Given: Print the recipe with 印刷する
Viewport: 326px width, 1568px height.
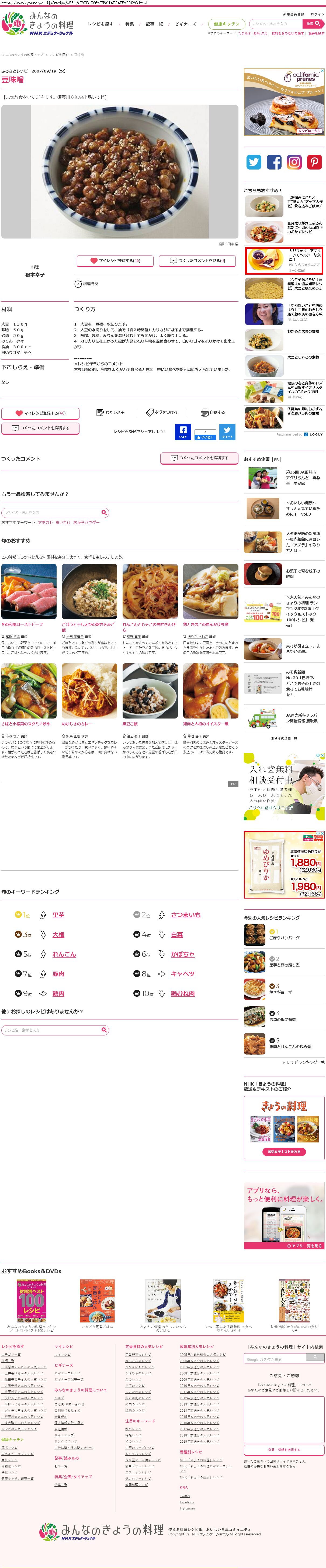Looking at the screenshot, I should pyautogui.click(x=213, y=412).
